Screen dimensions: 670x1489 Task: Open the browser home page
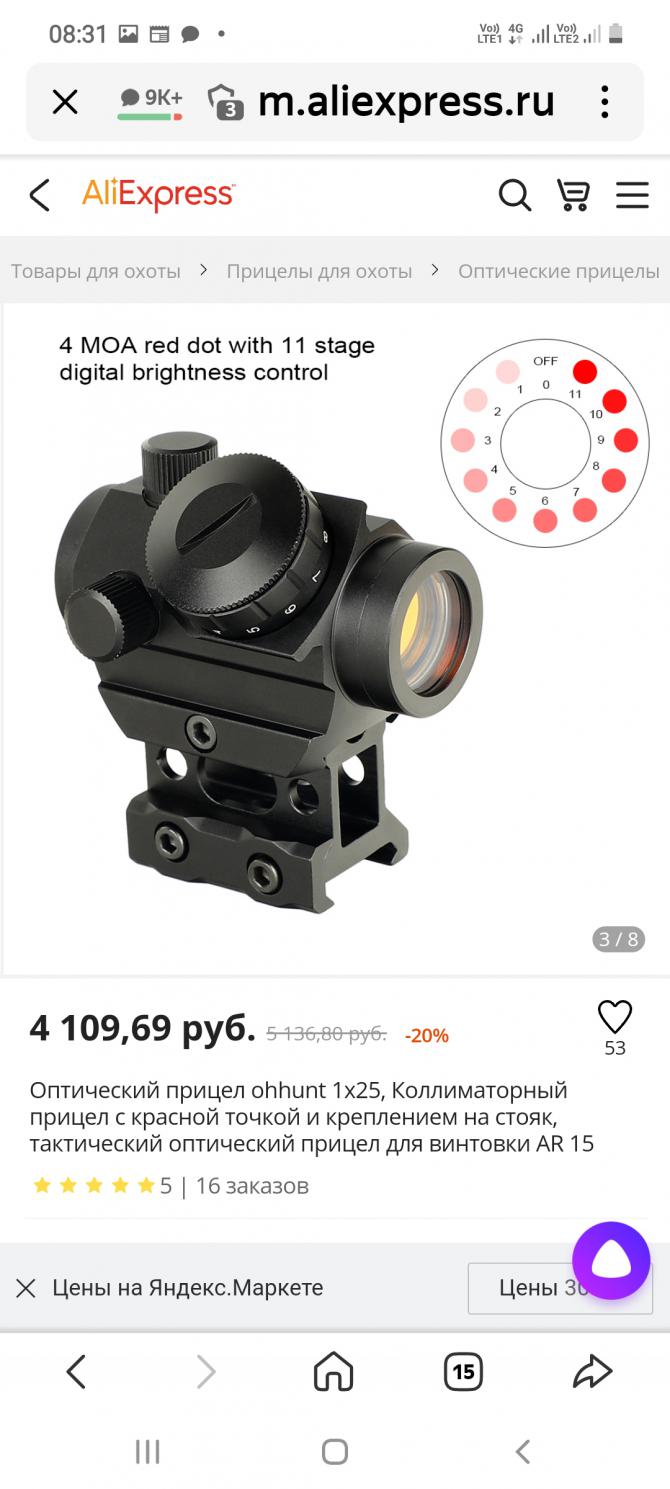334,1372
